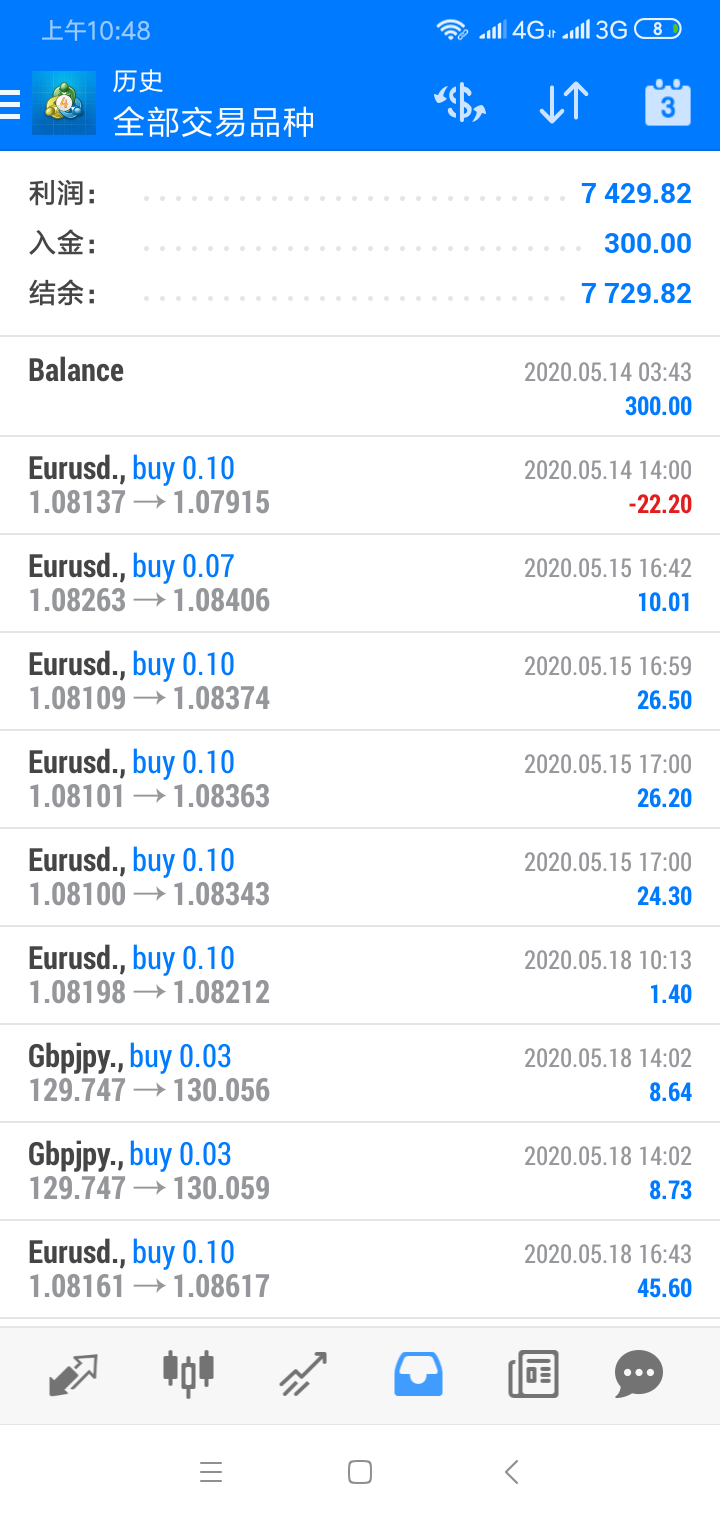Switch to the Chart tab
The width and height of the screenshot is (720, 1520).
tap(188, 1374)
